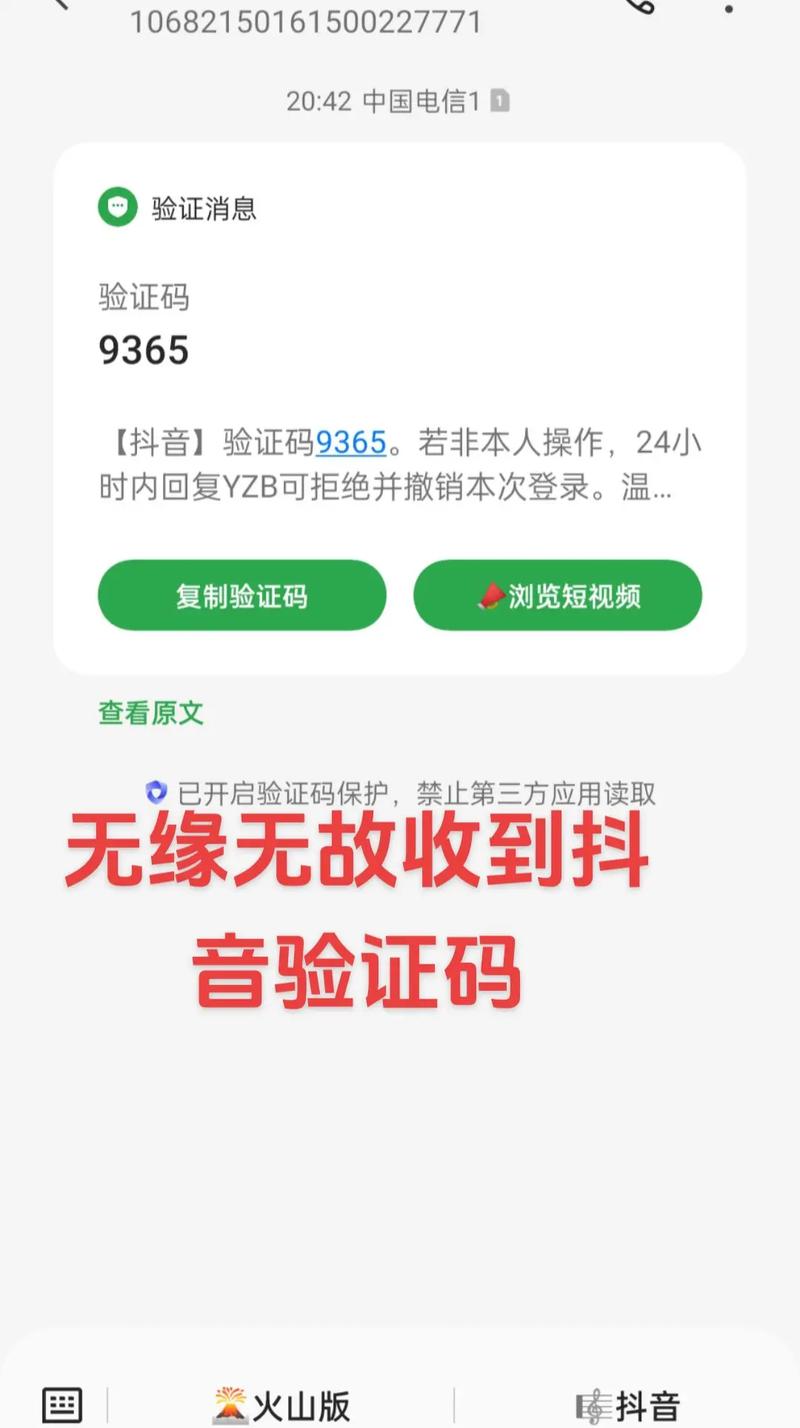Tap the more options dots at top right
Image resolution: width=800 pixels, height=1428 pixels.
[x=729, y=10]
